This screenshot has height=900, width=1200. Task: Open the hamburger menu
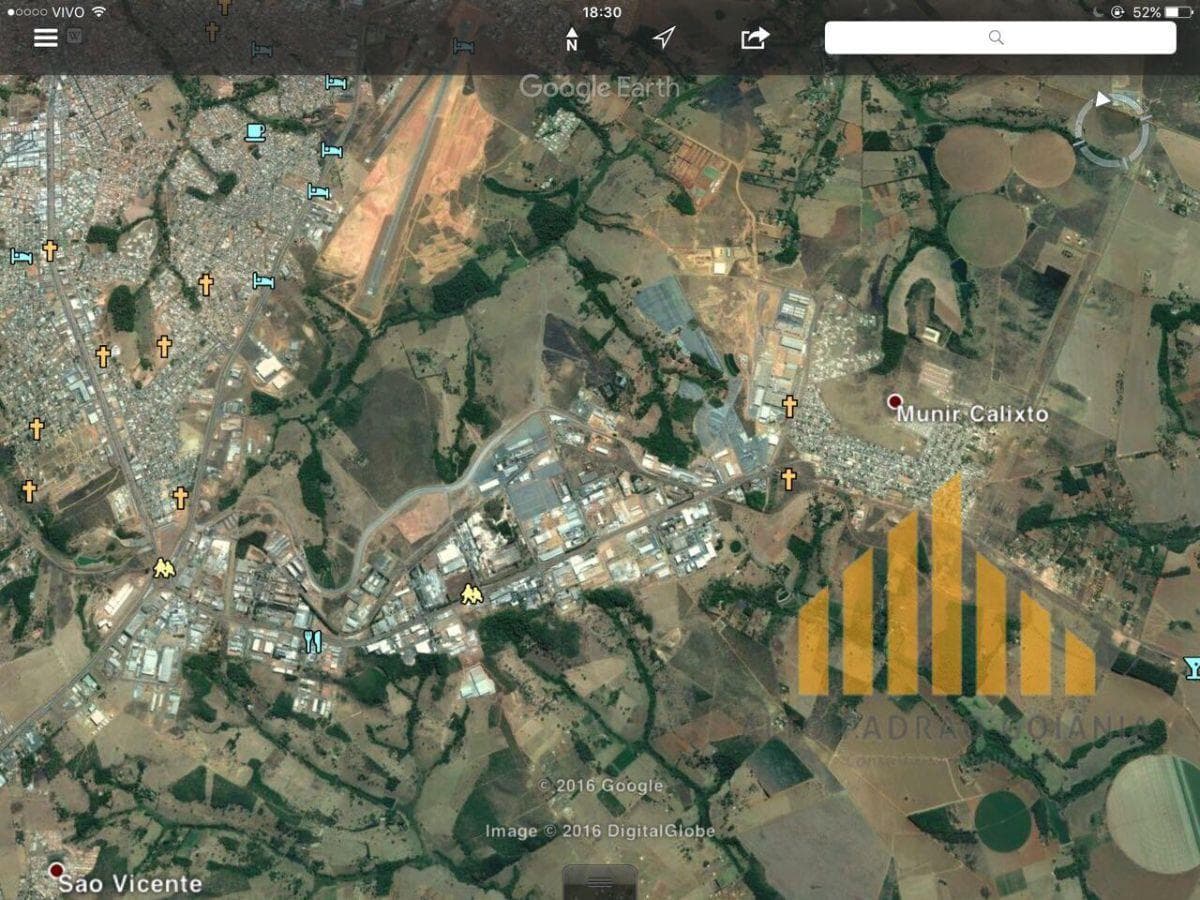point(46,38)
